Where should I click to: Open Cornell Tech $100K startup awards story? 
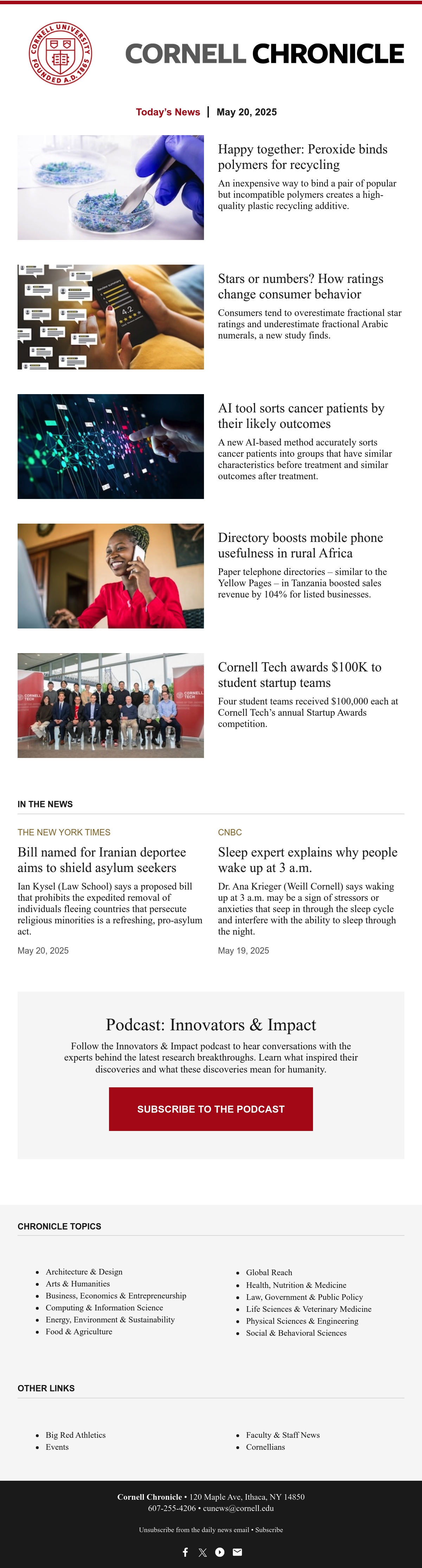[x=300, y=675]
